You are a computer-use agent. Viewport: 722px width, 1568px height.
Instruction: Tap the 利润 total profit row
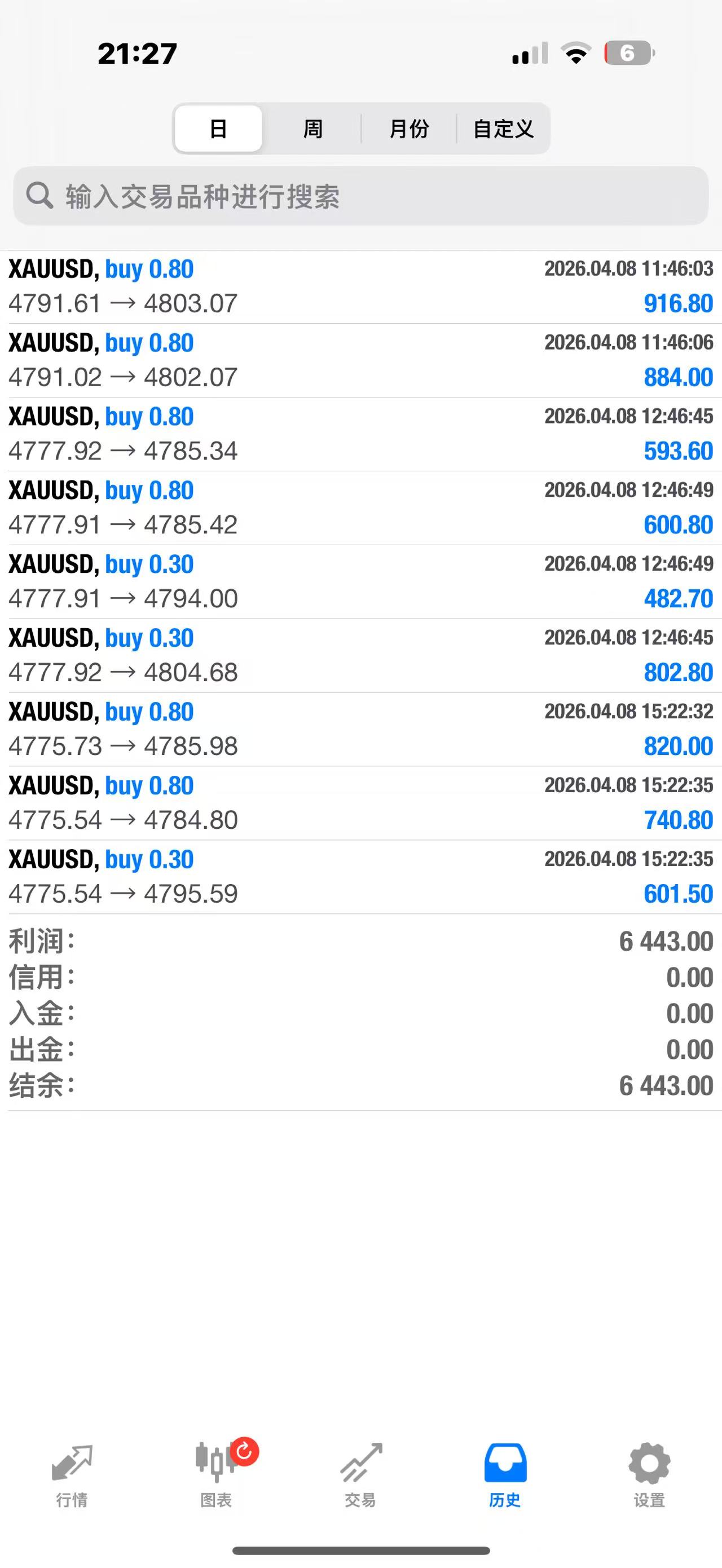pos(361,940)
